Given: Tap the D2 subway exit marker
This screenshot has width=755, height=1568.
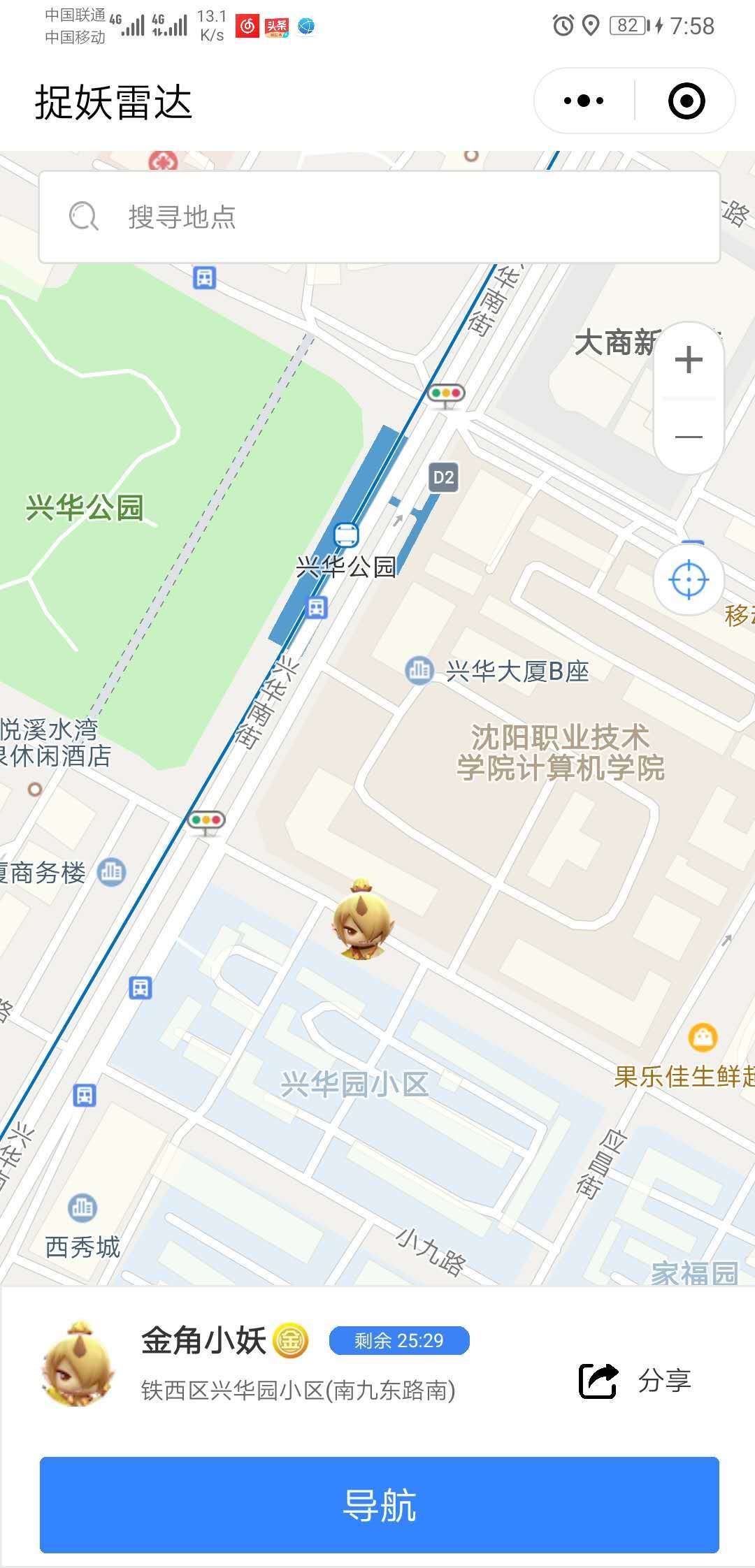Looking at the screenshot, I should pyautogui.click(x=443, y=478).
